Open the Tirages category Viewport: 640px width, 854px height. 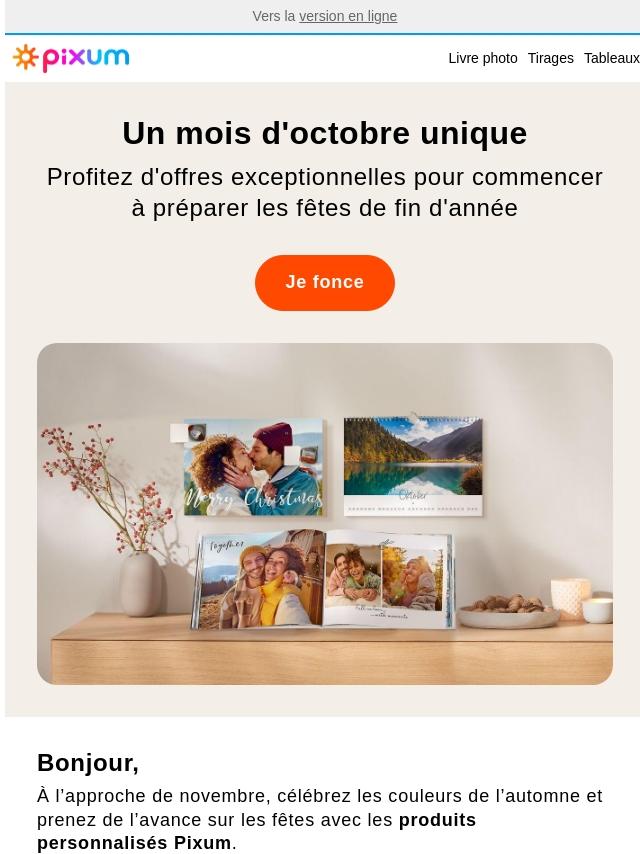point(550,58)
